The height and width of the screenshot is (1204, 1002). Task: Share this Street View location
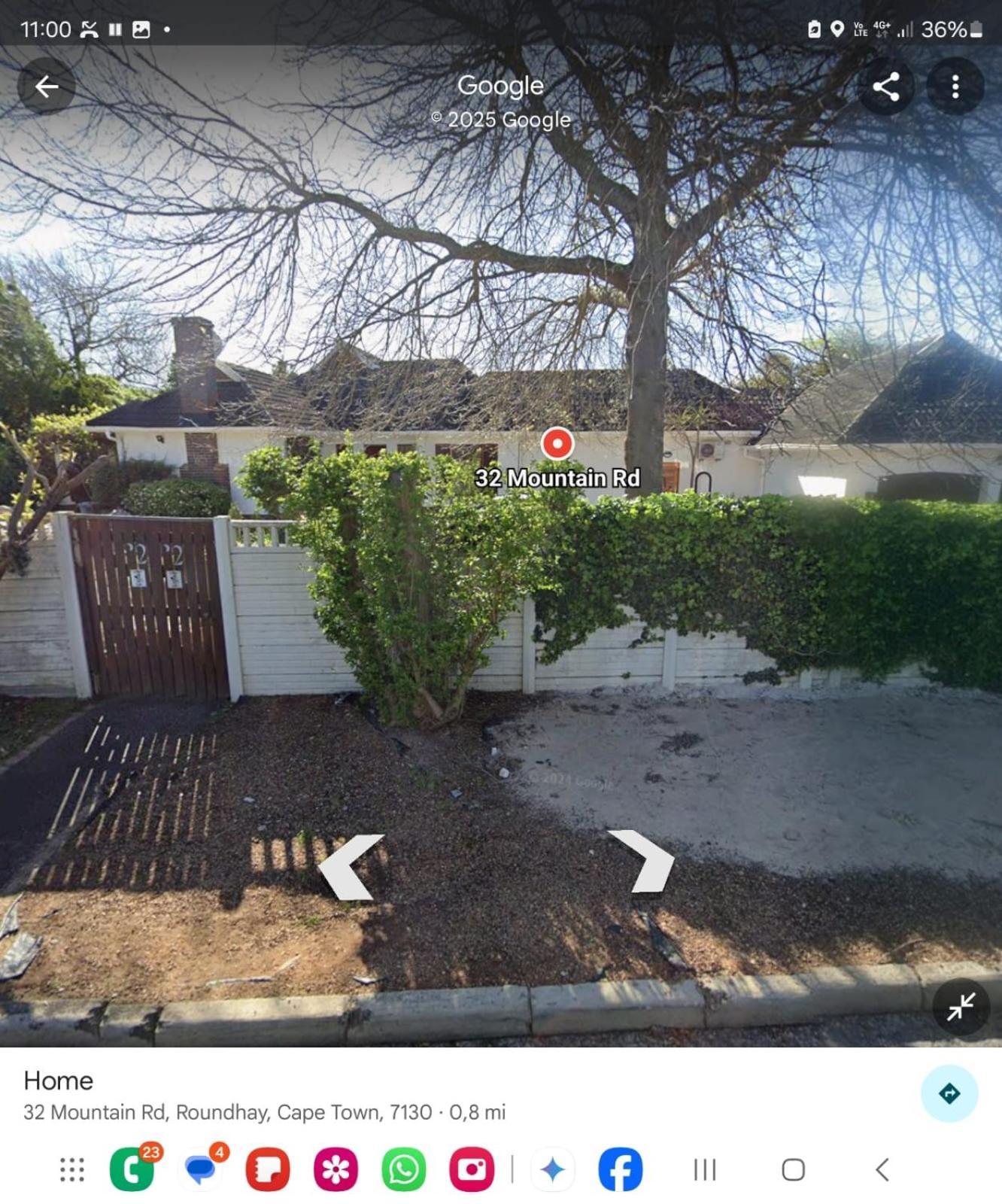pyautogui.click(x=885, y=87)
